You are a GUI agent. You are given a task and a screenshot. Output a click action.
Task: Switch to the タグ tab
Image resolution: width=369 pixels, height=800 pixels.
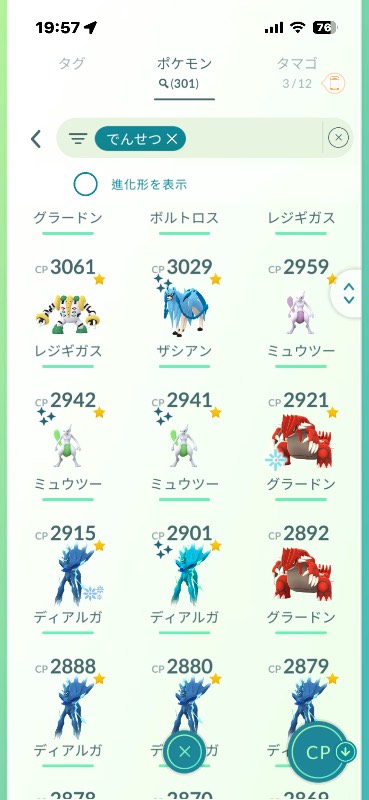[x=71, y=64]
